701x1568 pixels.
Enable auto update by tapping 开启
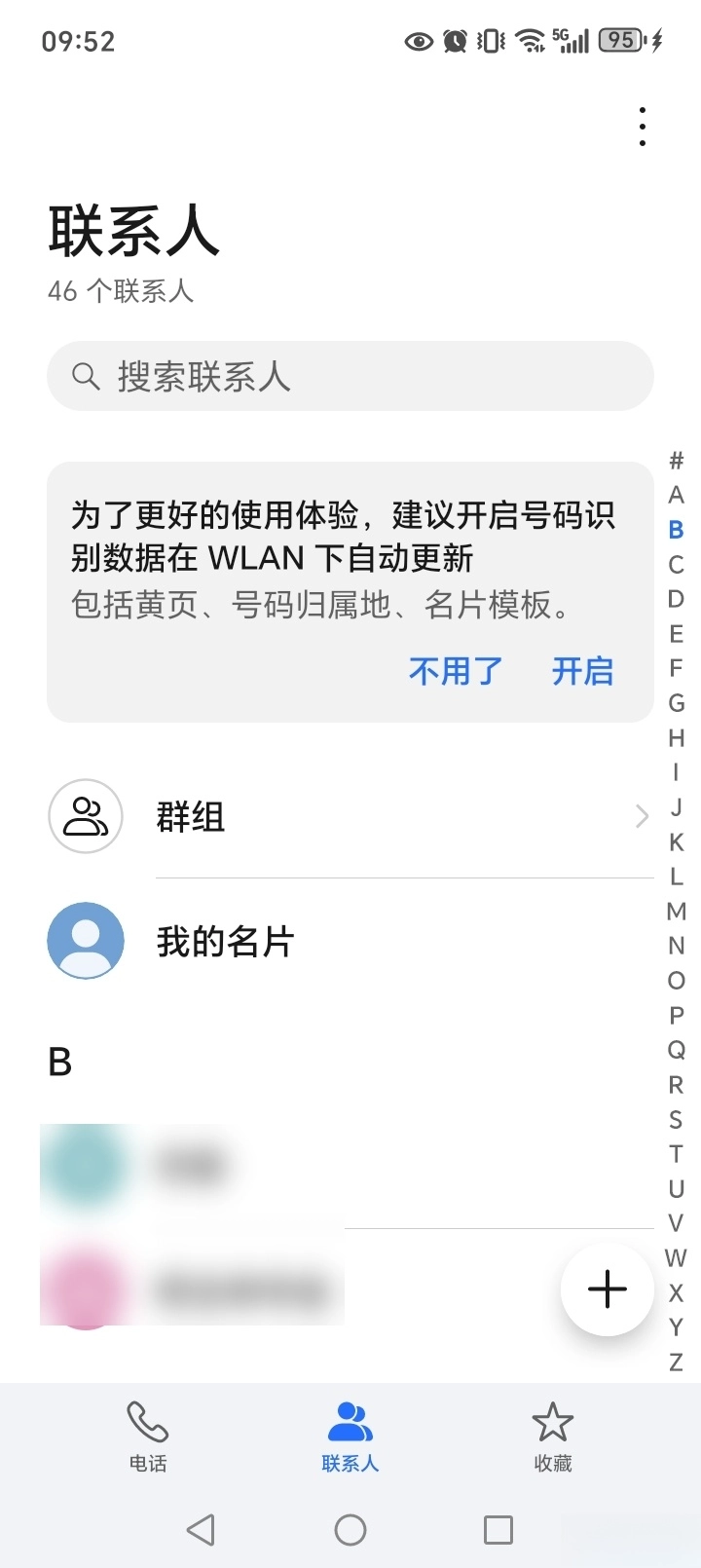pos(582,671)
